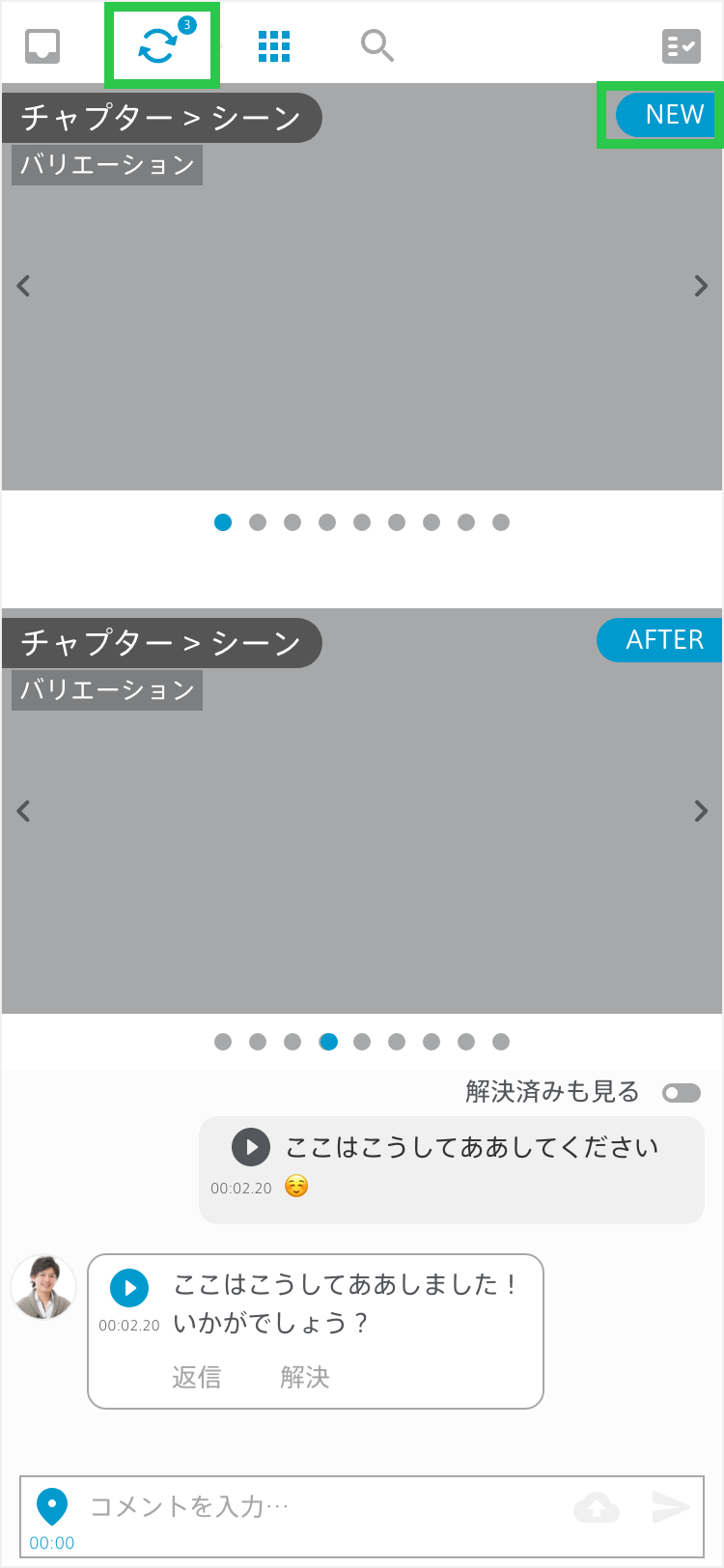This screenshot has height=1568, width=724.
Task: Go to next image in NEW carousel
Action: [702, 286]
